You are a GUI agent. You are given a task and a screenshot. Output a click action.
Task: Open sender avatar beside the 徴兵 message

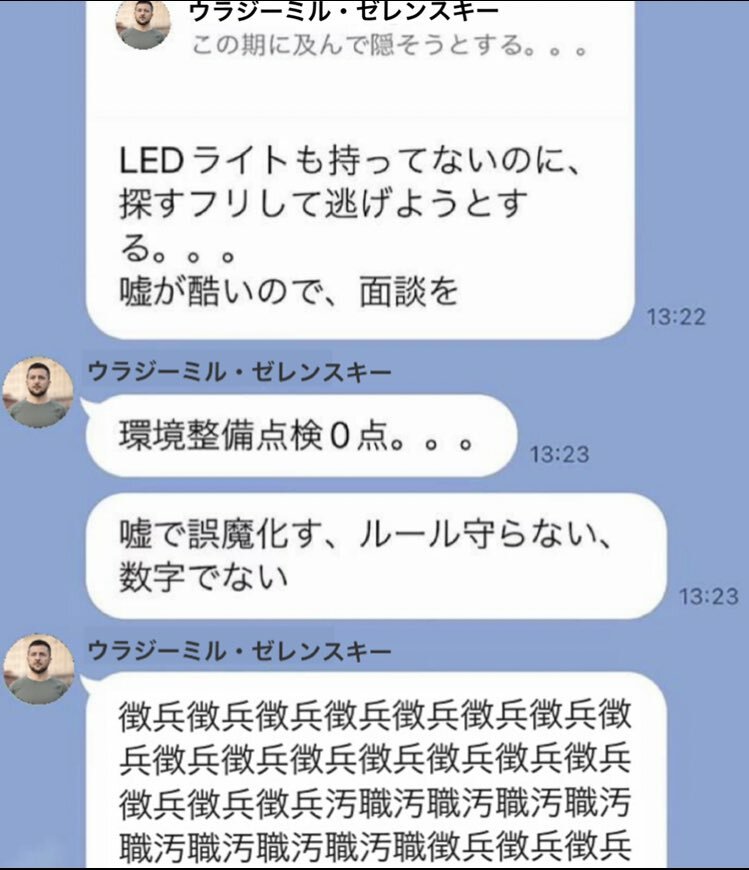pos(38,668)
